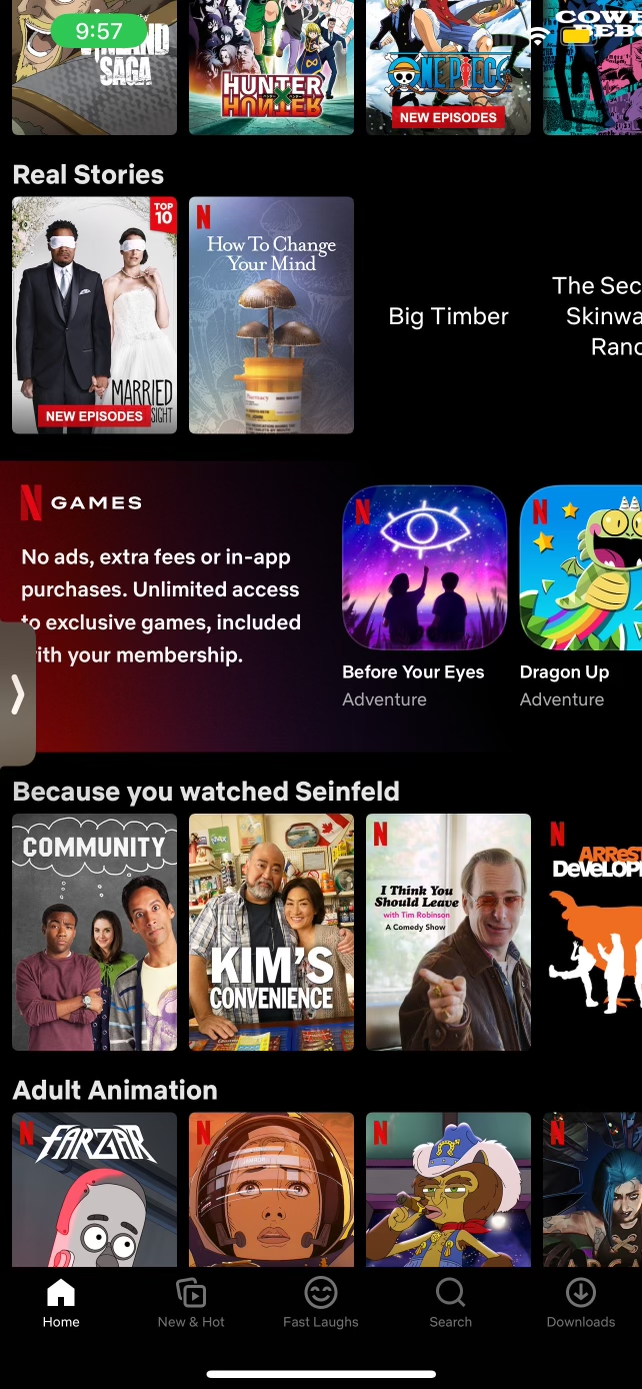
Task: Open I Think You Should Leave
Action: click(x=448, y=932)
